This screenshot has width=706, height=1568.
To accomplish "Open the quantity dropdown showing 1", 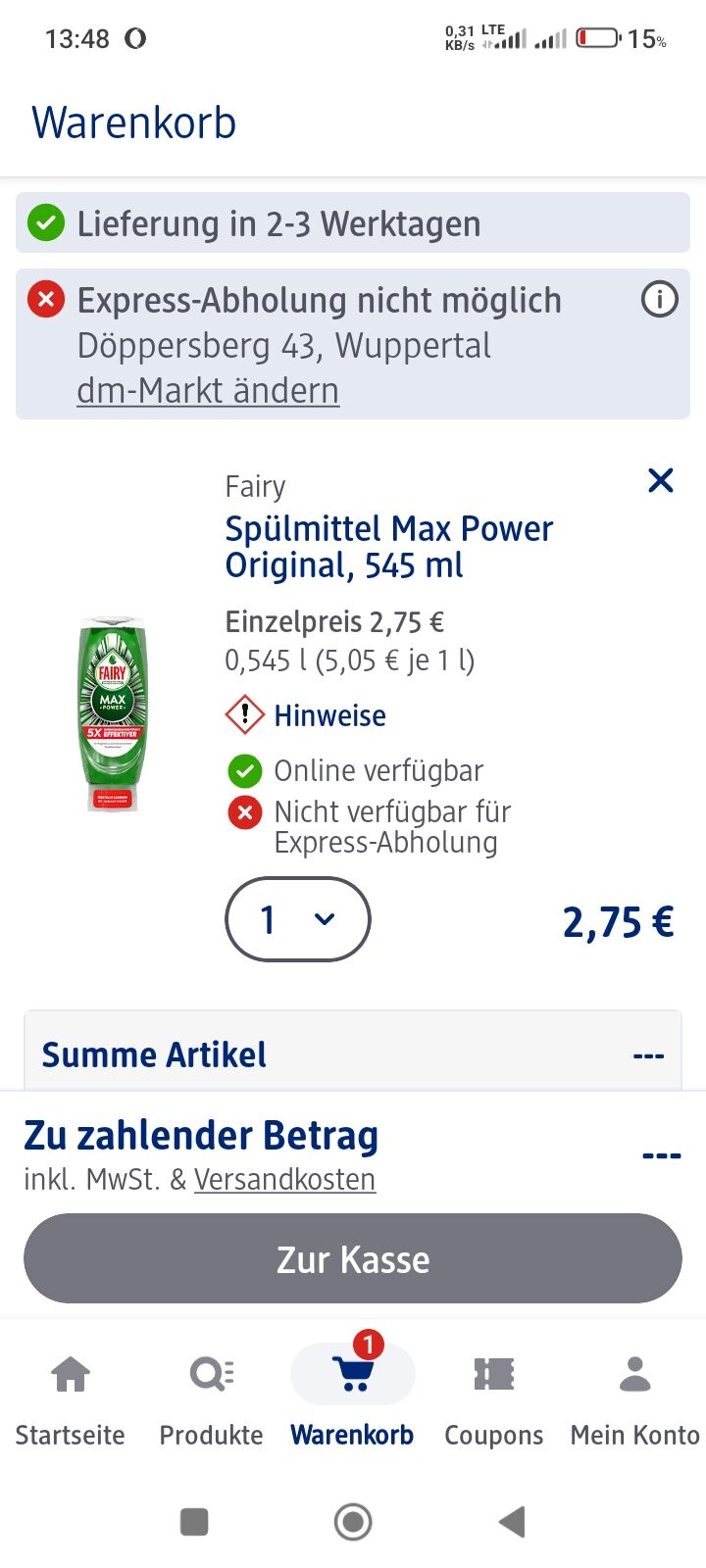I will coord(298,919).
